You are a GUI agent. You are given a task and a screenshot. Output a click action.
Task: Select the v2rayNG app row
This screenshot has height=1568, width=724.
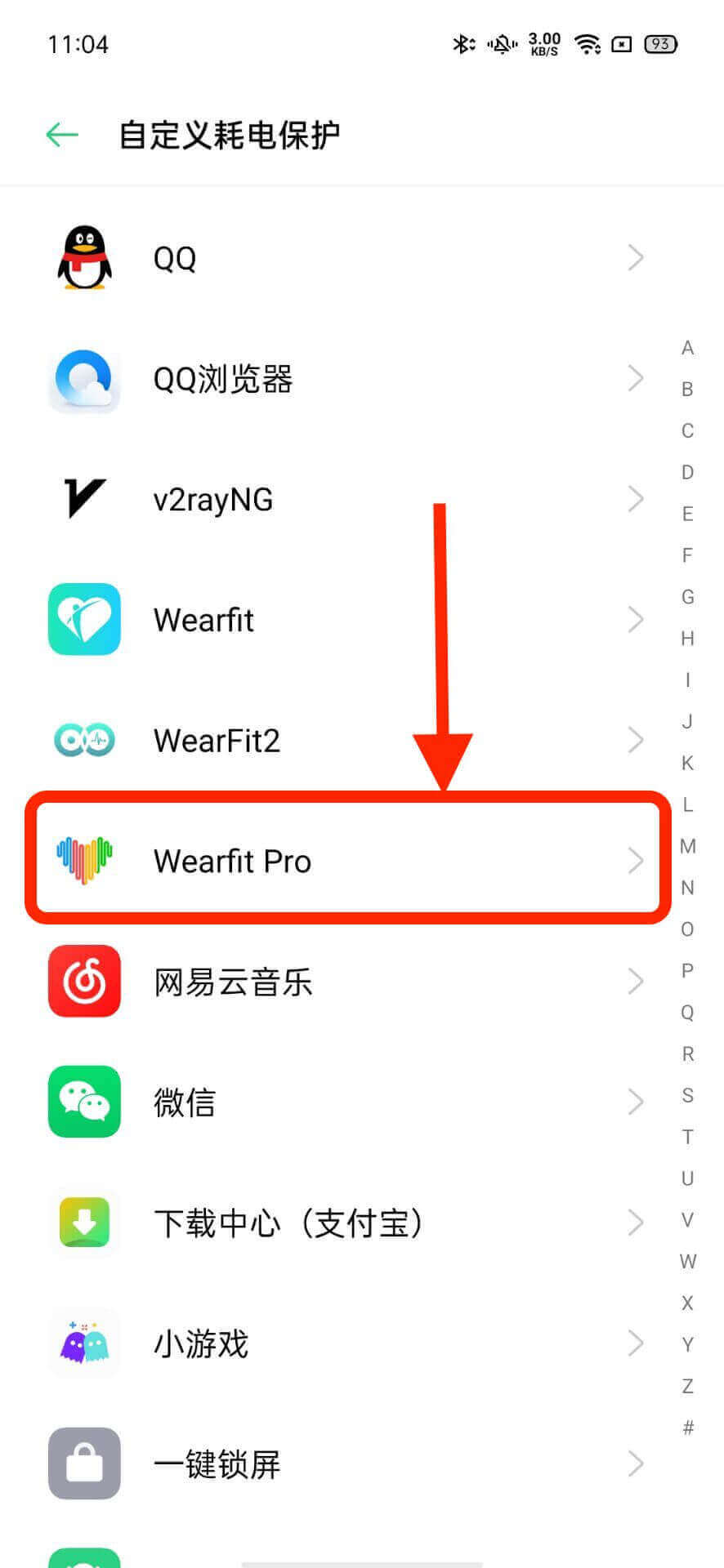[343, 499]
